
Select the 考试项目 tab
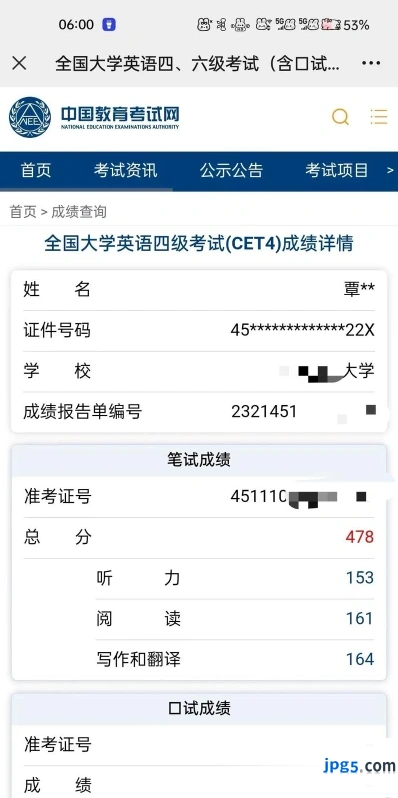pos(337,170)
